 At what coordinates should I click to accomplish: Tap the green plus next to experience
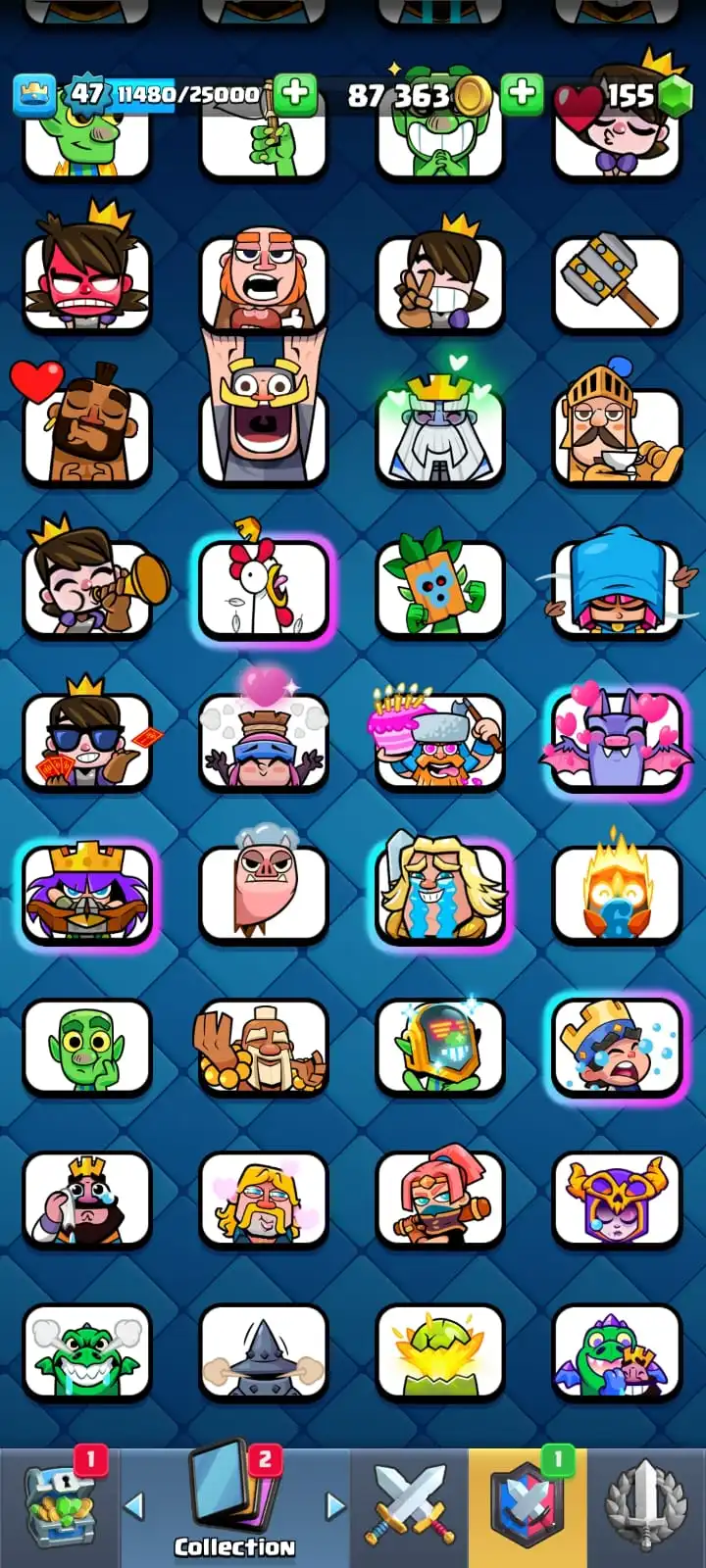point(294,94)
